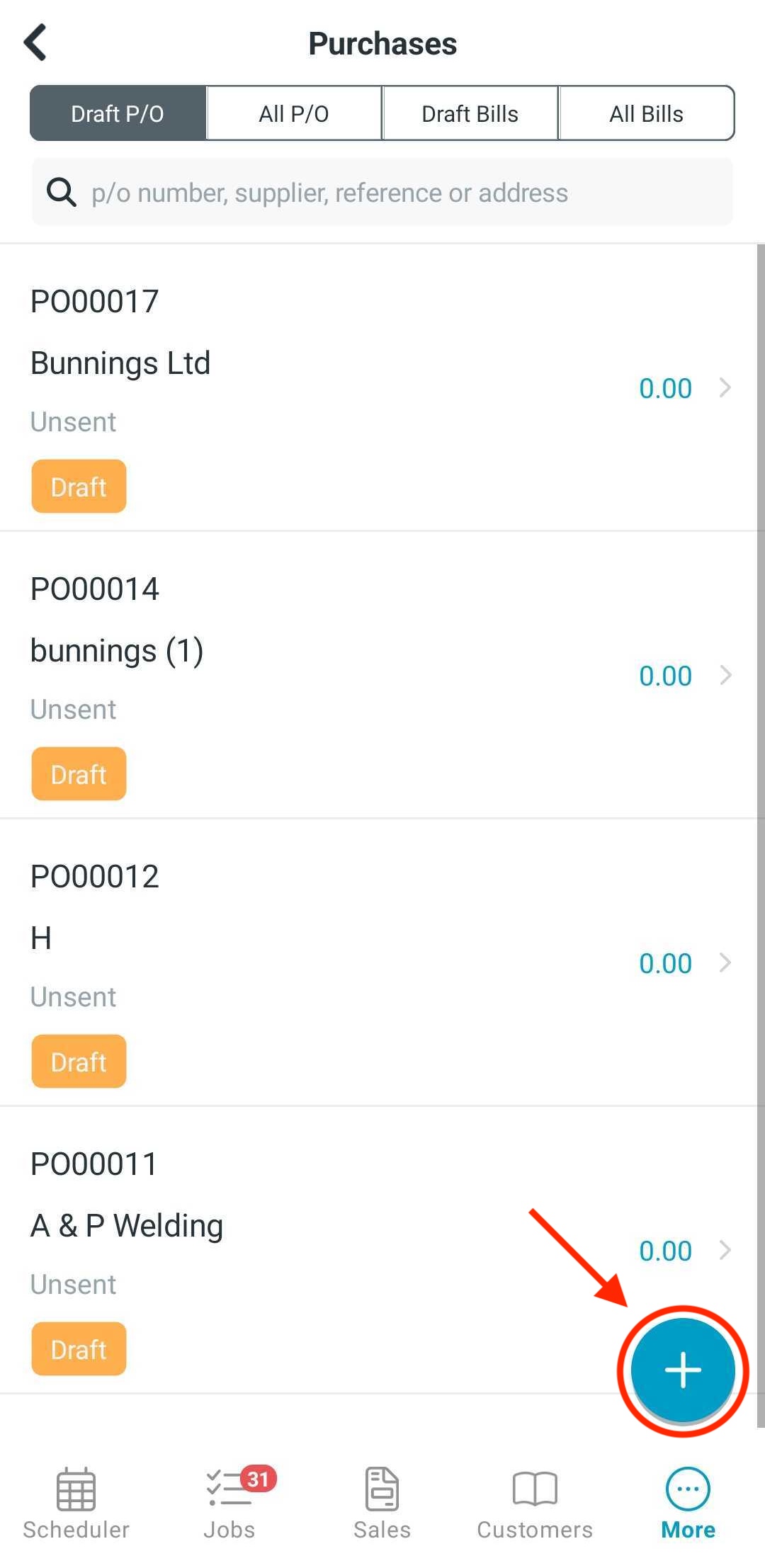Image resolution: width=765 pixels, height=1568 pixels.
Task: Click the Draft badge on PO00017
Action: coord(78,487)
